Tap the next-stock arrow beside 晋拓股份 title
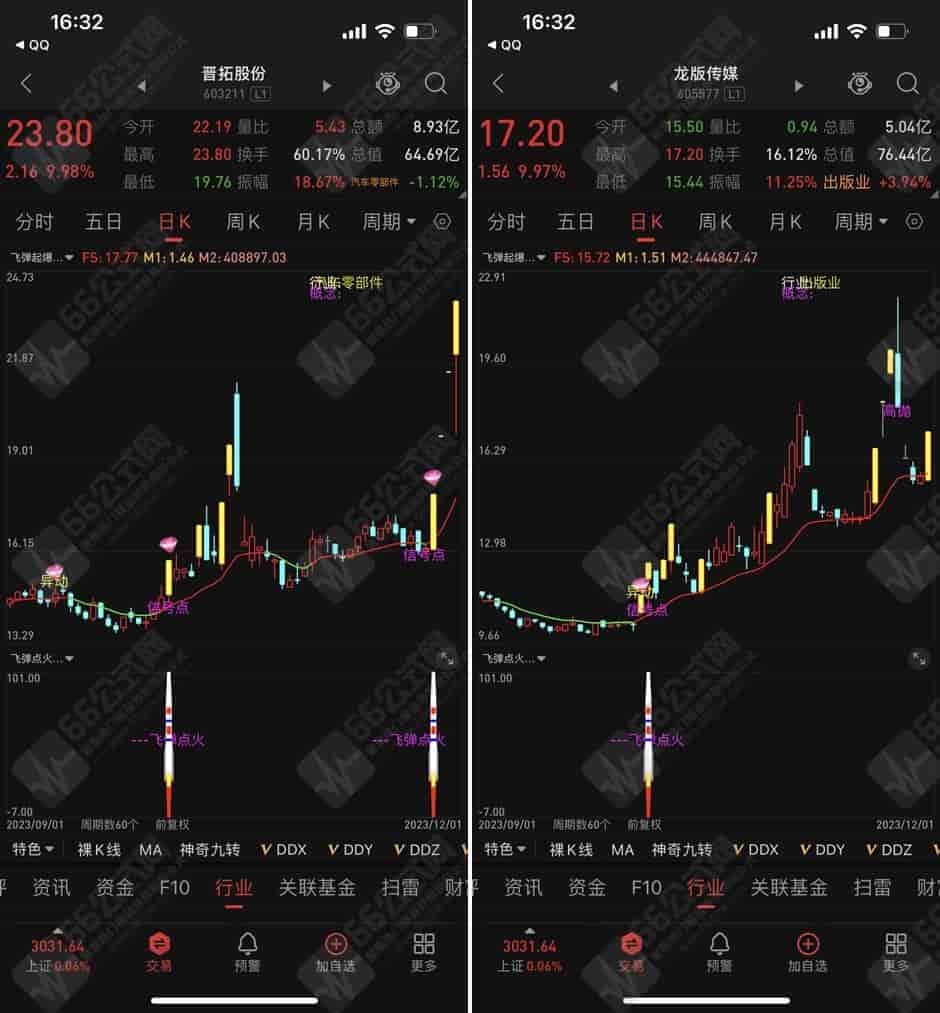Viewport: 940px width, 1013px height. (x=327, y=85)
